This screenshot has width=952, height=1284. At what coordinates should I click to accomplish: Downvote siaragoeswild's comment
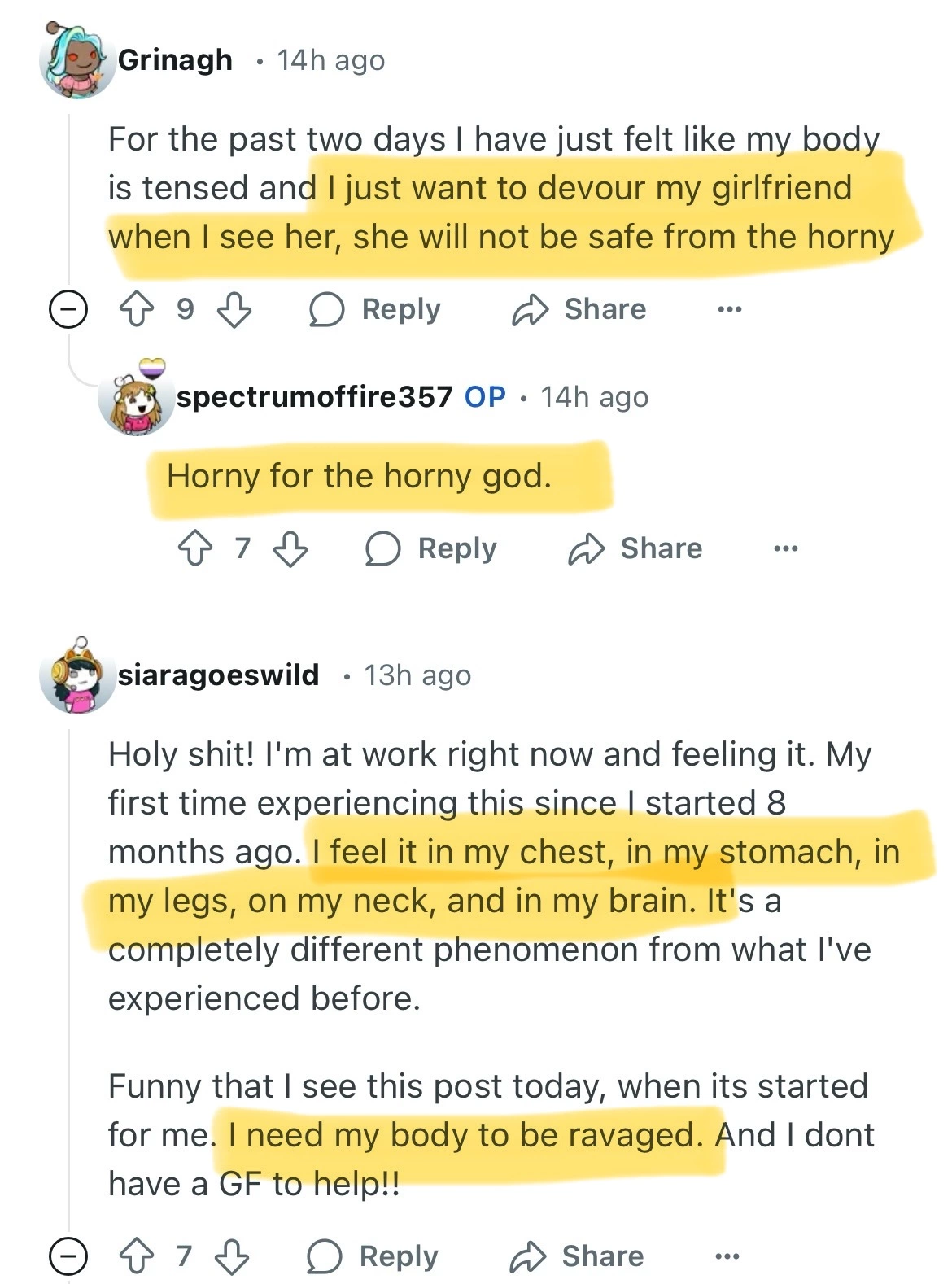click(x=231, y=1257)
